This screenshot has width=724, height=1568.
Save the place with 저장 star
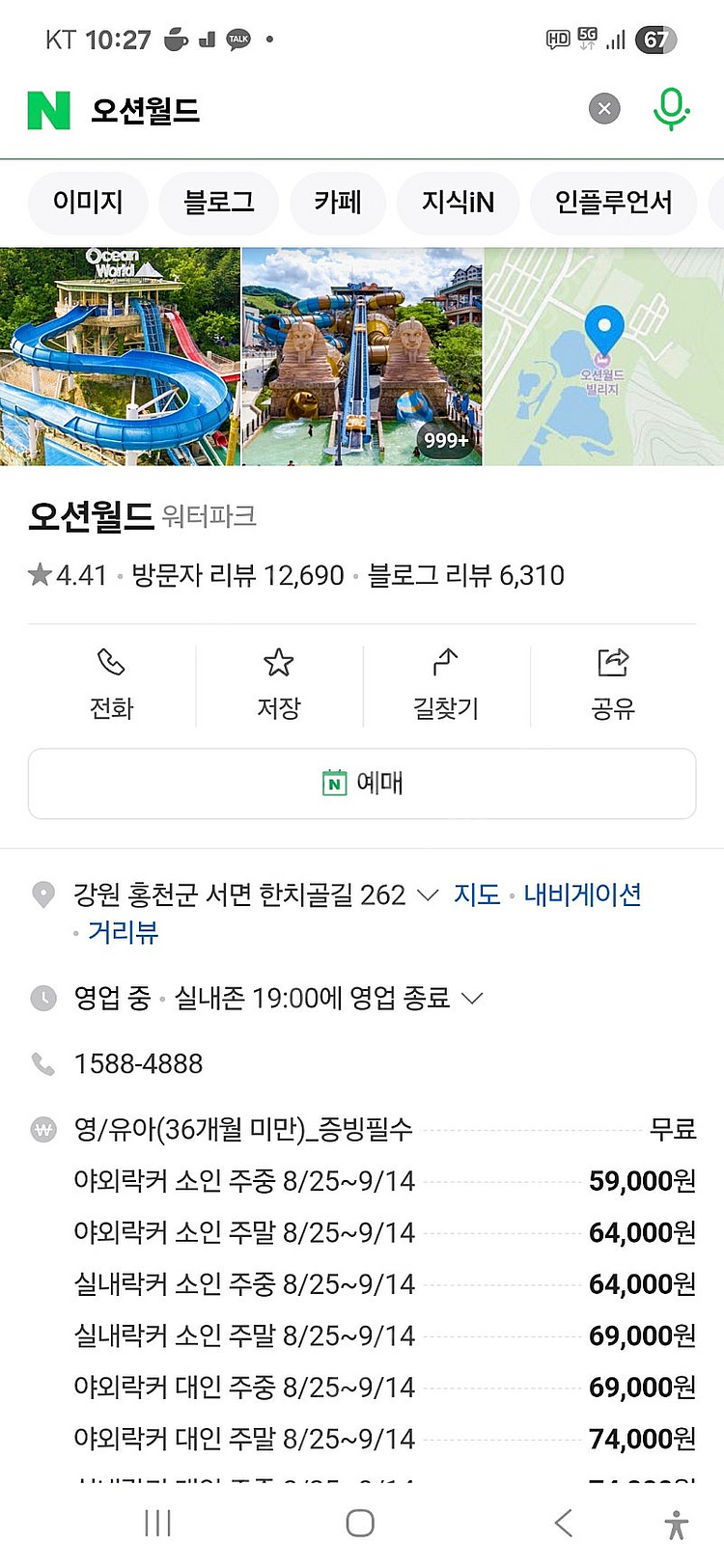click(x=279, y=686)
